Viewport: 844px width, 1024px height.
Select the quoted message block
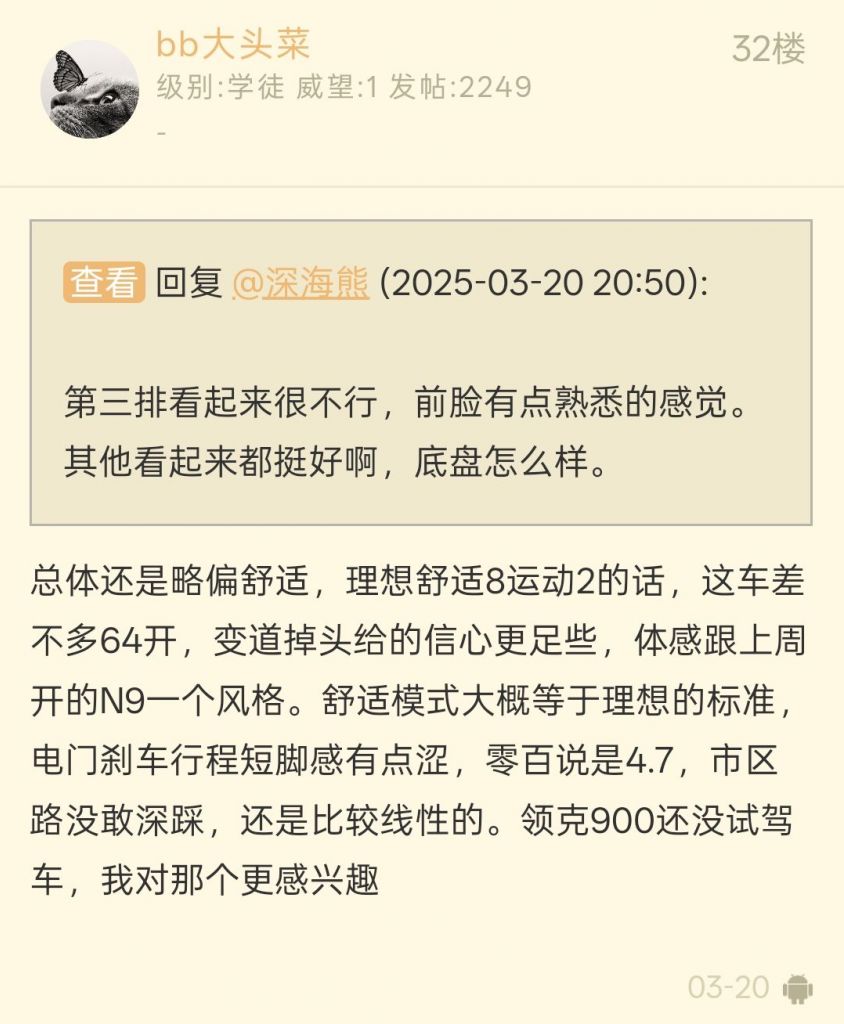[420, 430]
